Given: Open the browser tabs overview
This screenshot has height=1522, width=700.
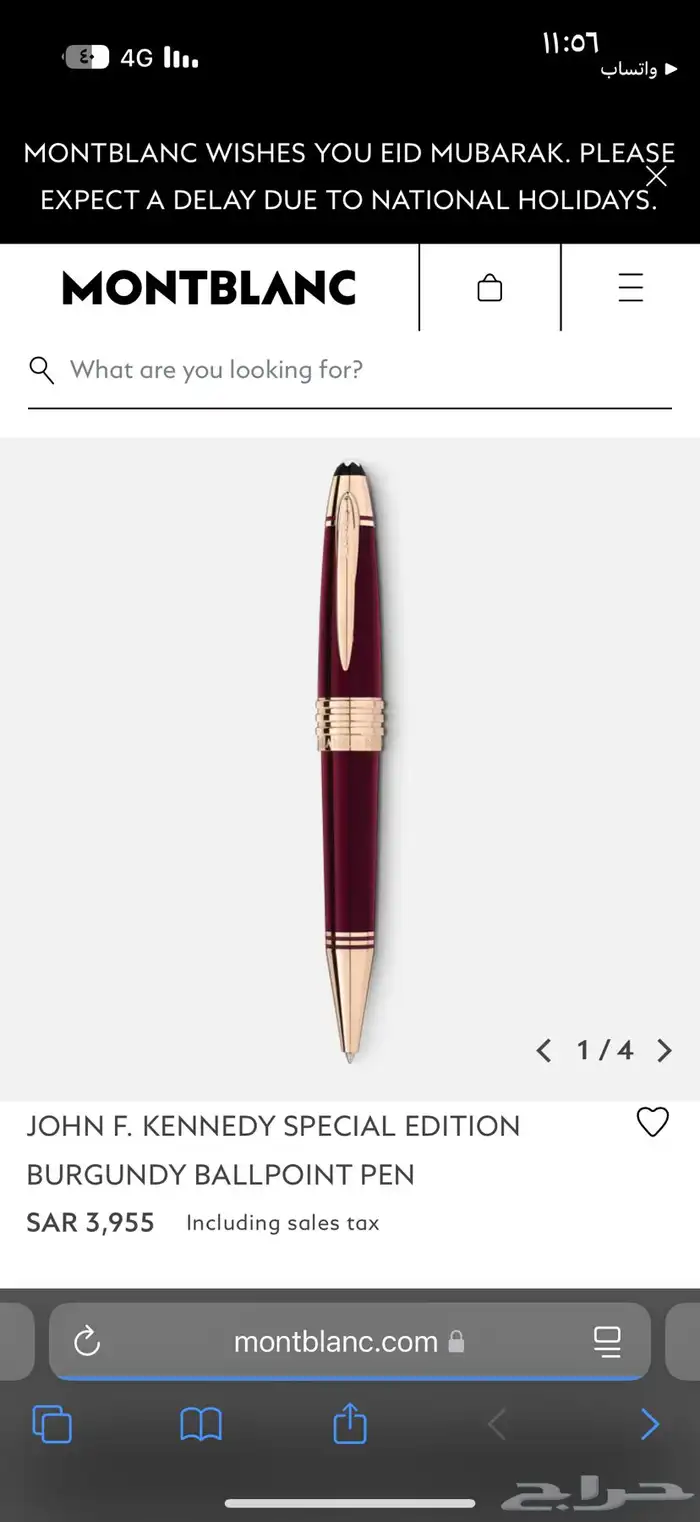Looking at the screenshot, I should click(x=52, y=1424).
